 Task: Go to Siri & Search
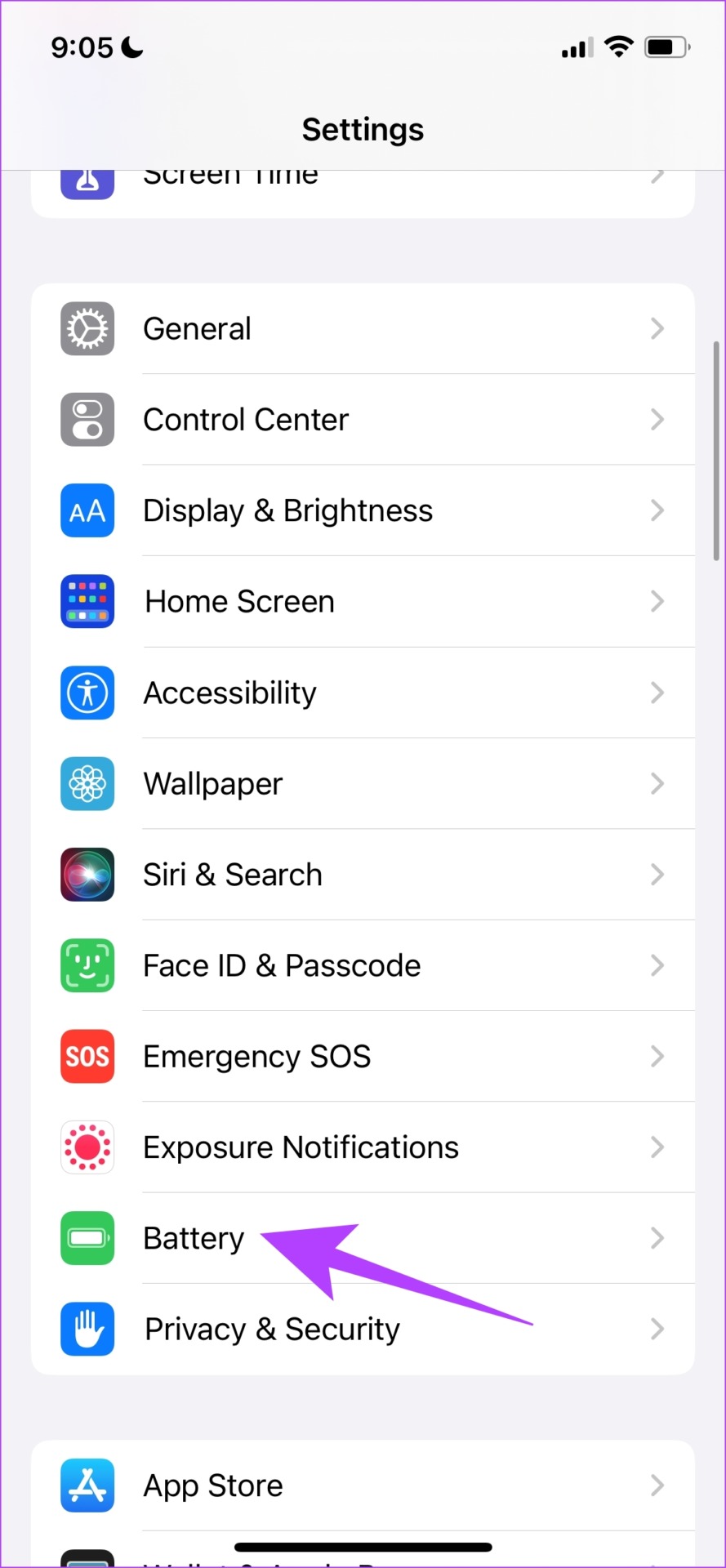[363, 875]
